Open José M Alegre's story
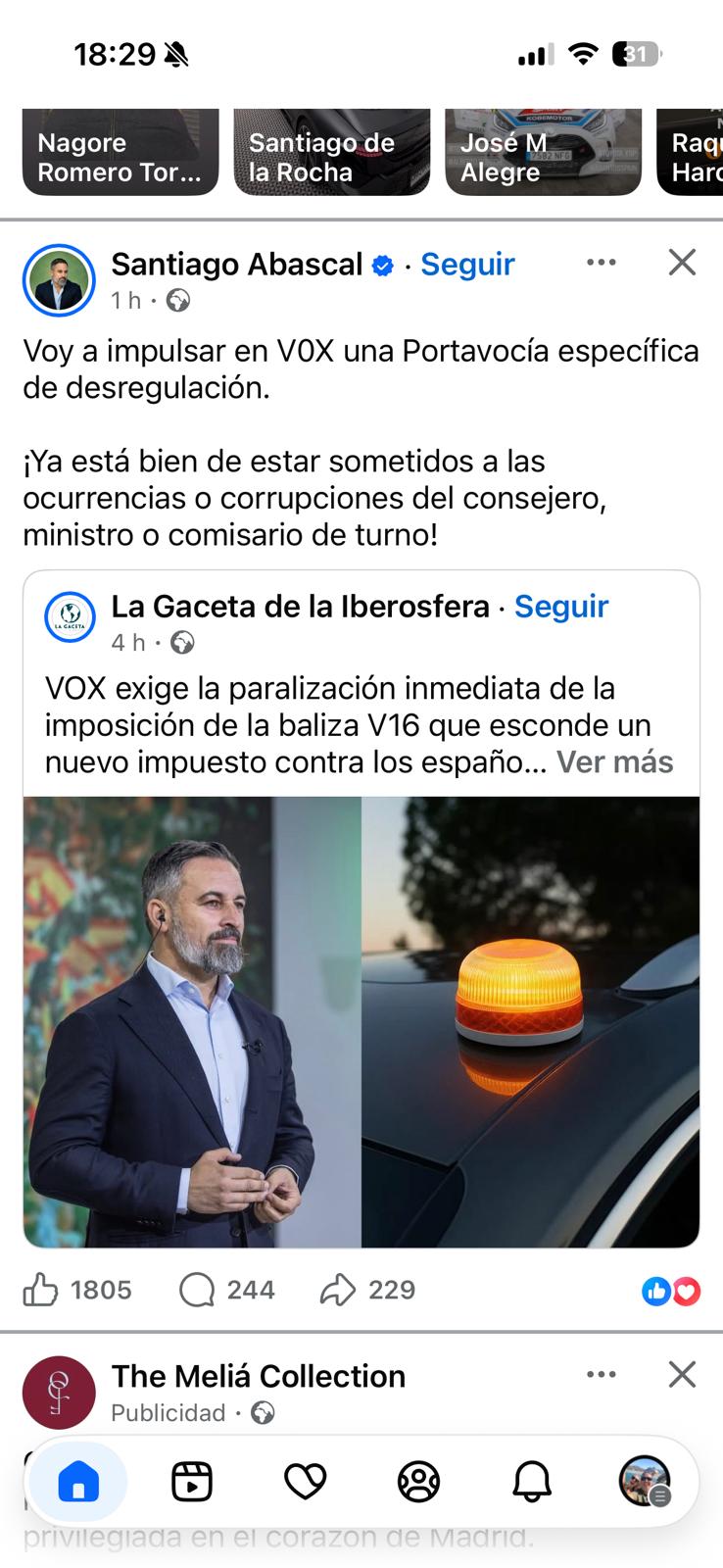Viewport: 723px width, 1568px height. click(x=543, y=153)
